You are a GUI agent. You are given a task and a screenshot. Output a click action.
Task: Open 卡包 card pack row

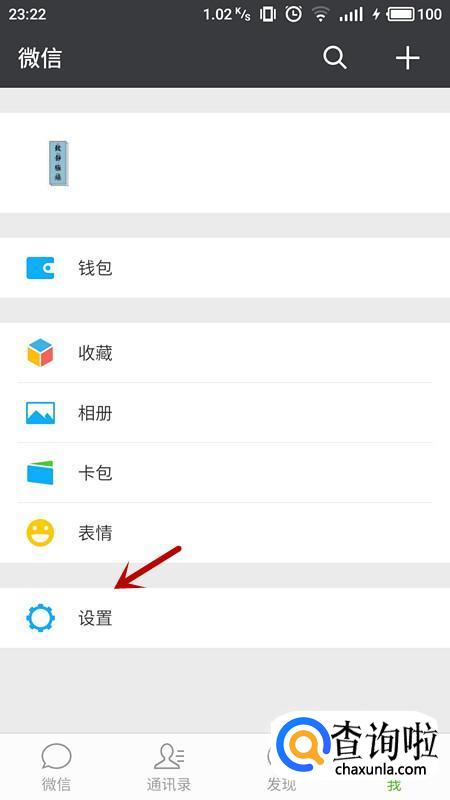click(x=225, y=472)
